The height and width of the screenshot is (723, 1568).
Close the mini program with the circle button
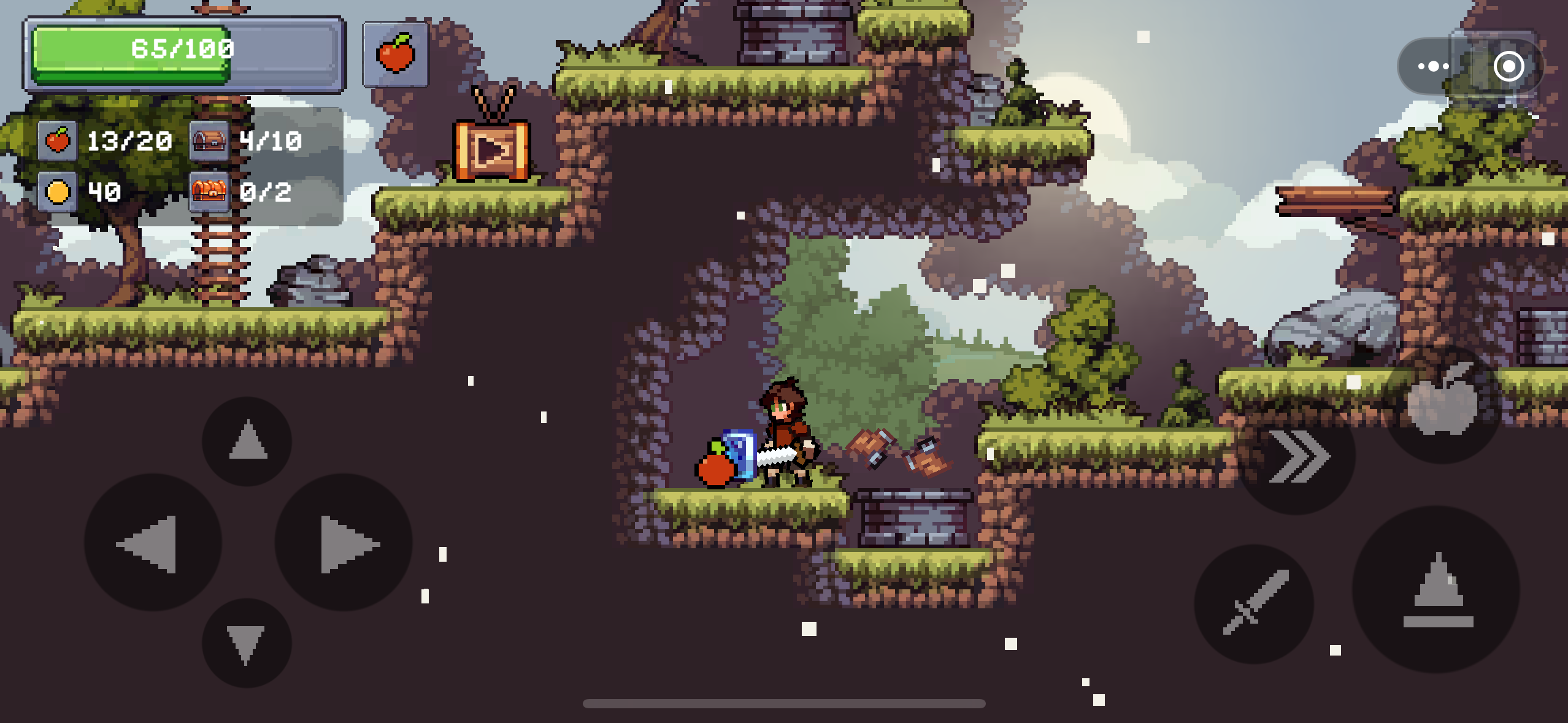point(1508,66)
